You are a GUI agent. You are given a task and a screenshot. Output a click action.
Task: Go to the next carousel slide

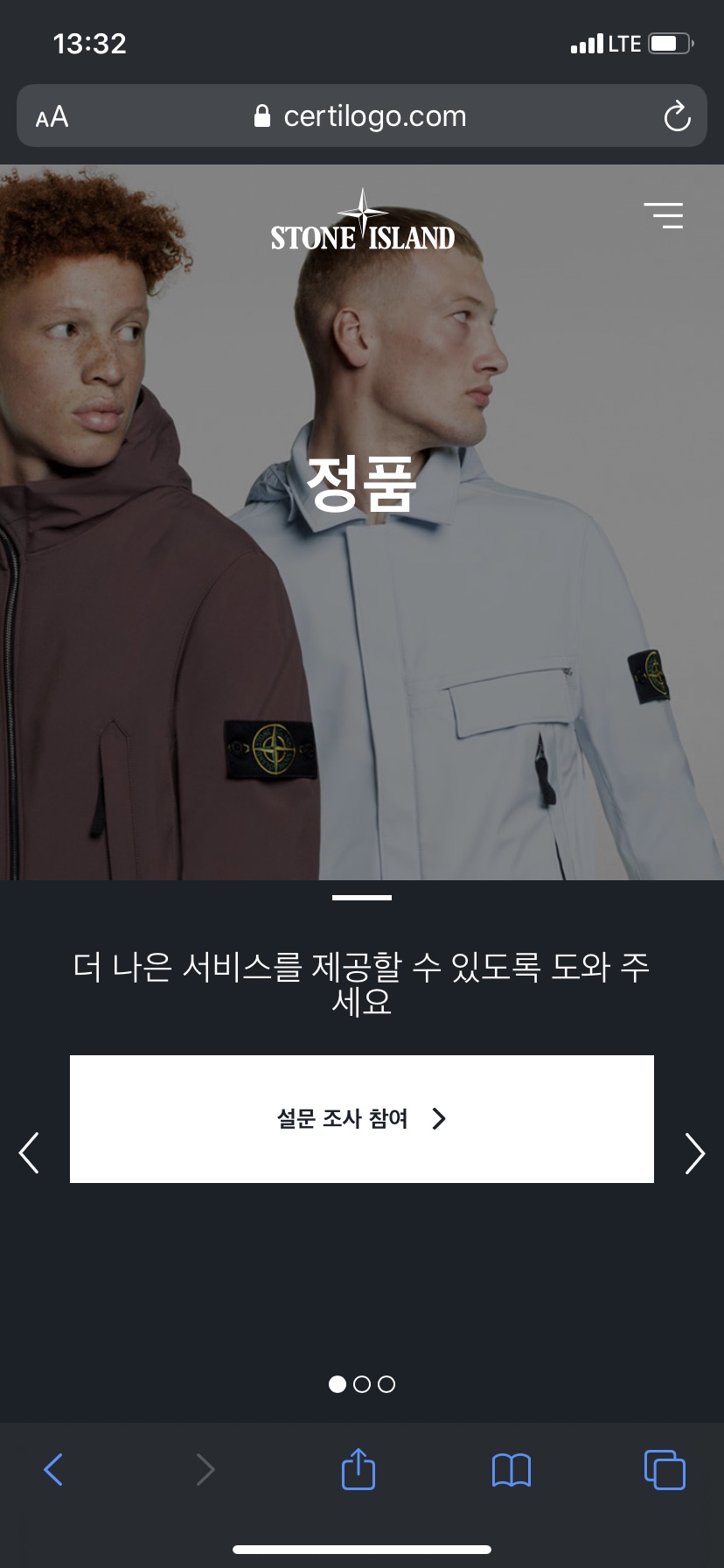pyautogui.click(x=694, y=1152)
